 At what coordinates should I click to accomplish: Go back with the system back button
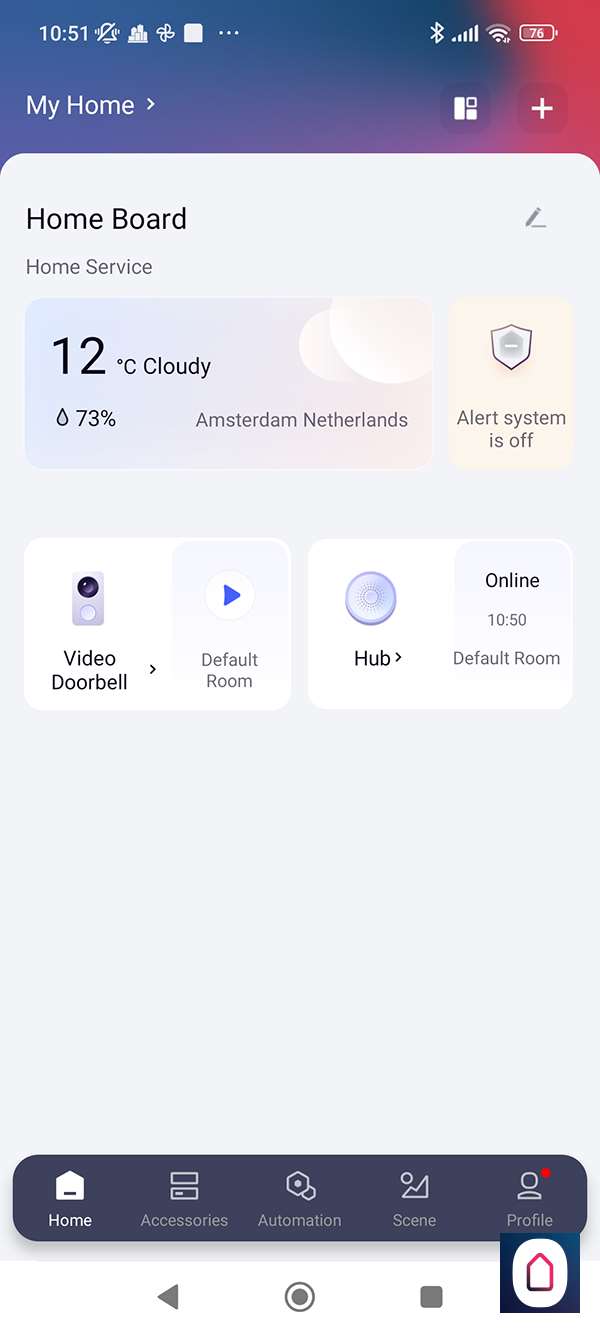(168, 1297)
